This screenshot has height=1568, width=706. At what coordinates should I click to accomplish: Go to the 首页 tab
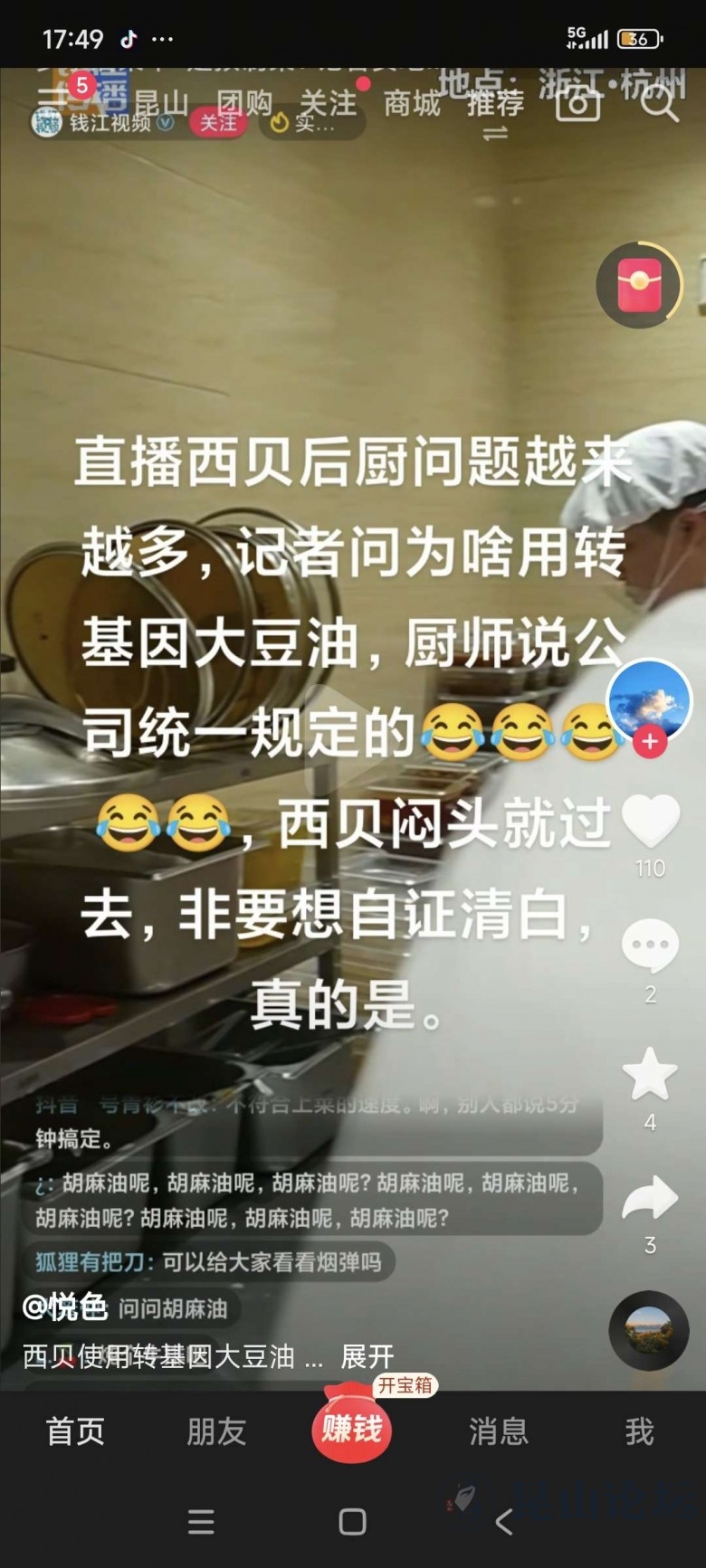tap(75, 1431)
